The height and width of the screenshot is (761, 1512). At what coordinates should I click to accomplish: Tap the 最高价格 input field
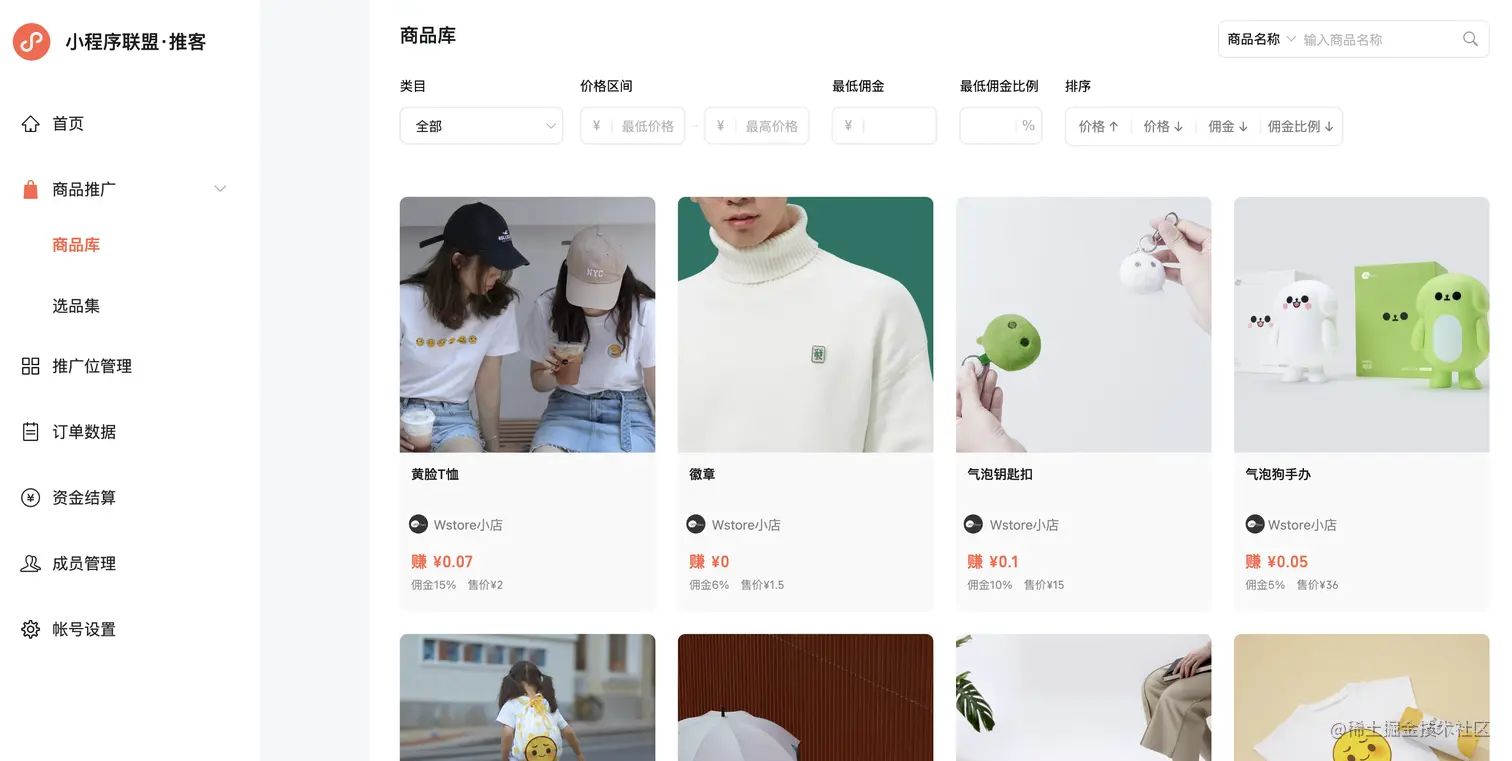pos(770,126)
